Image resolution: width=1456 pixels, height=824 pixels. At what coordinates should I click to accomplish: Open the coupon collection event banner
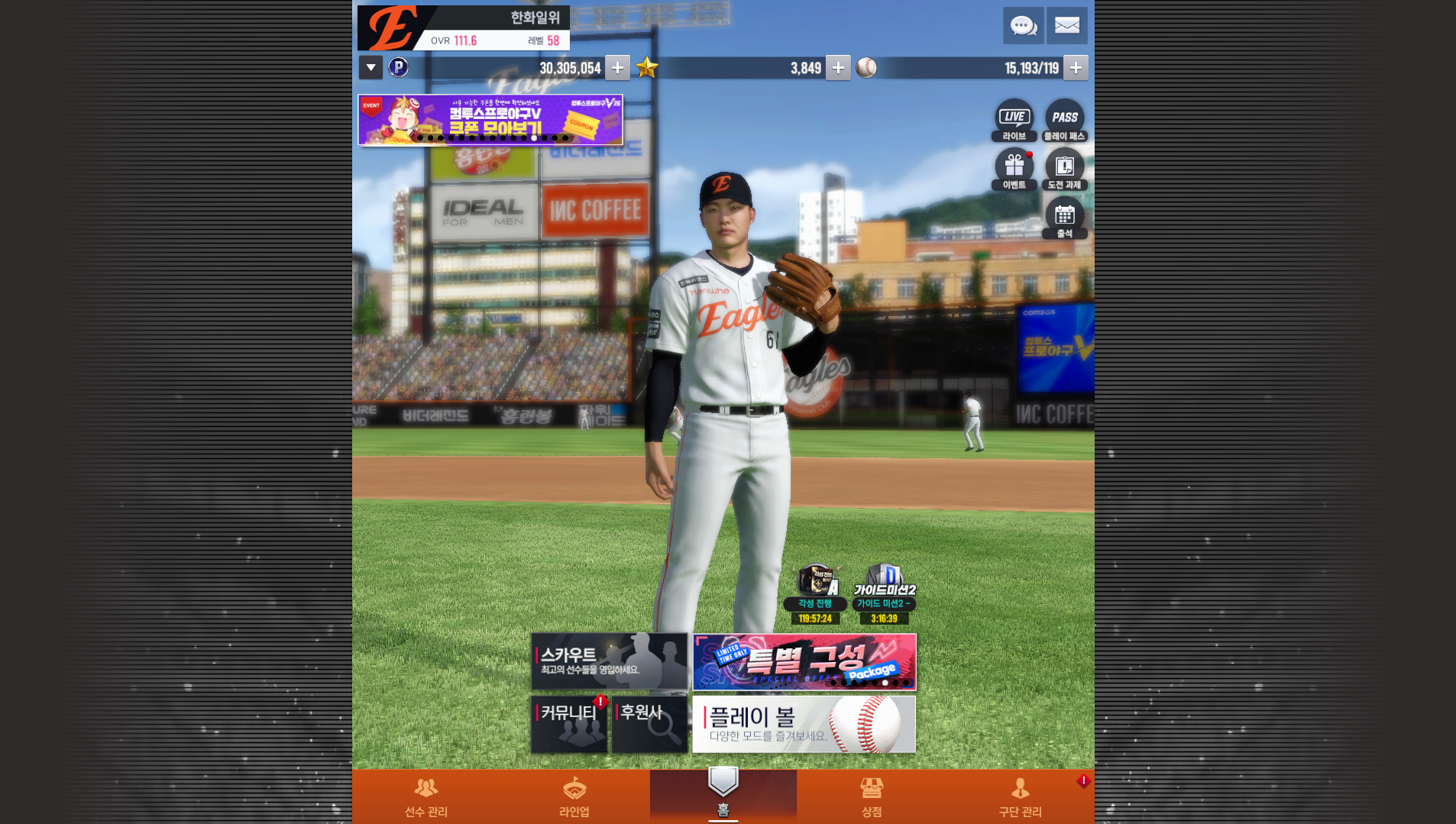(490, 120)
